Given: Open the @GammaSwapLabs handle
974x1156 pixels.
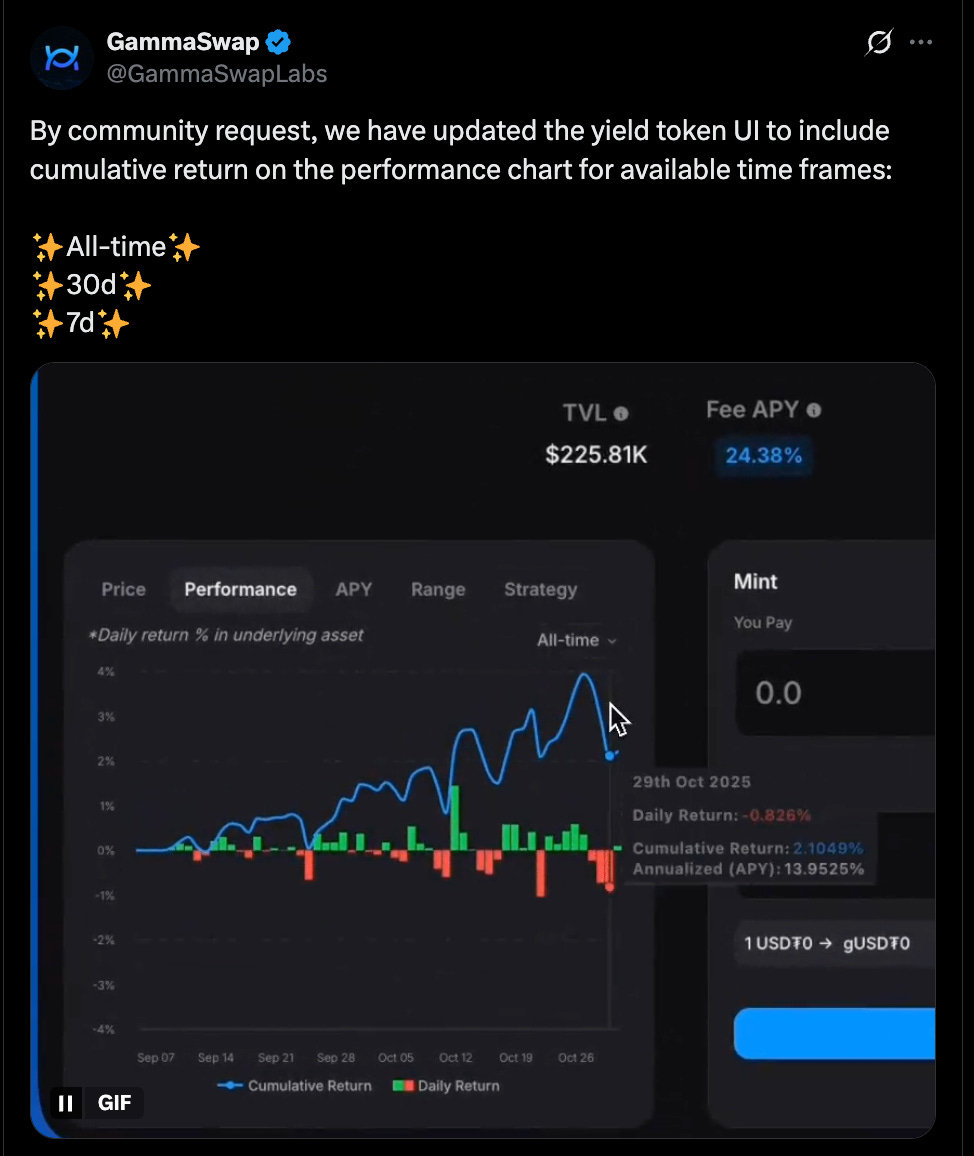Looking at the screenshot, I should click(x=217, y=74).
